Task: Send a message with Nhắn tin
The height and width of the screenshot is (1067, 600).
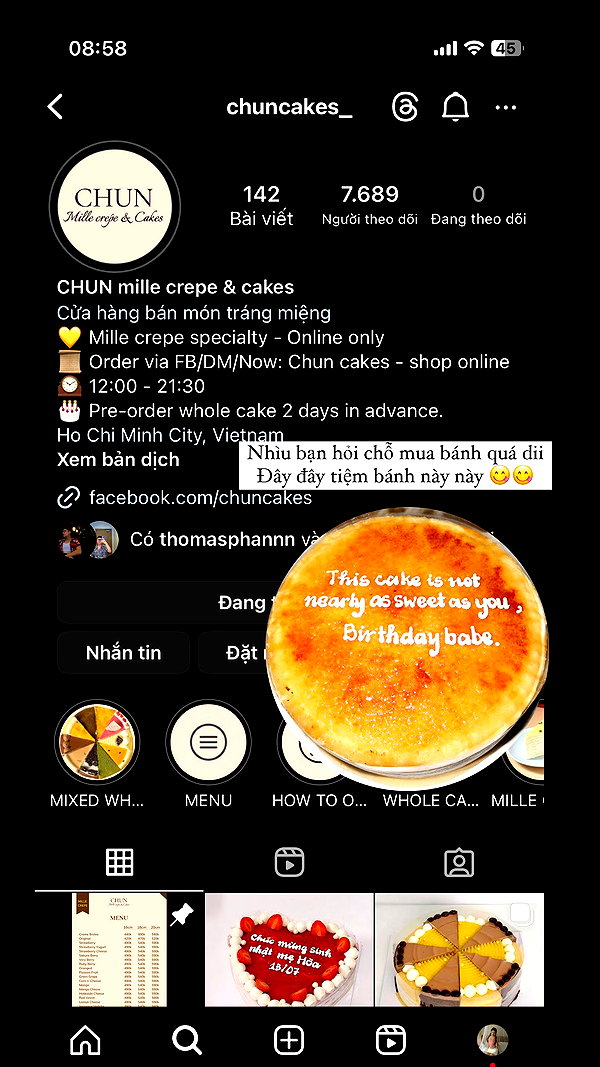Action: [x=123, y=653]
